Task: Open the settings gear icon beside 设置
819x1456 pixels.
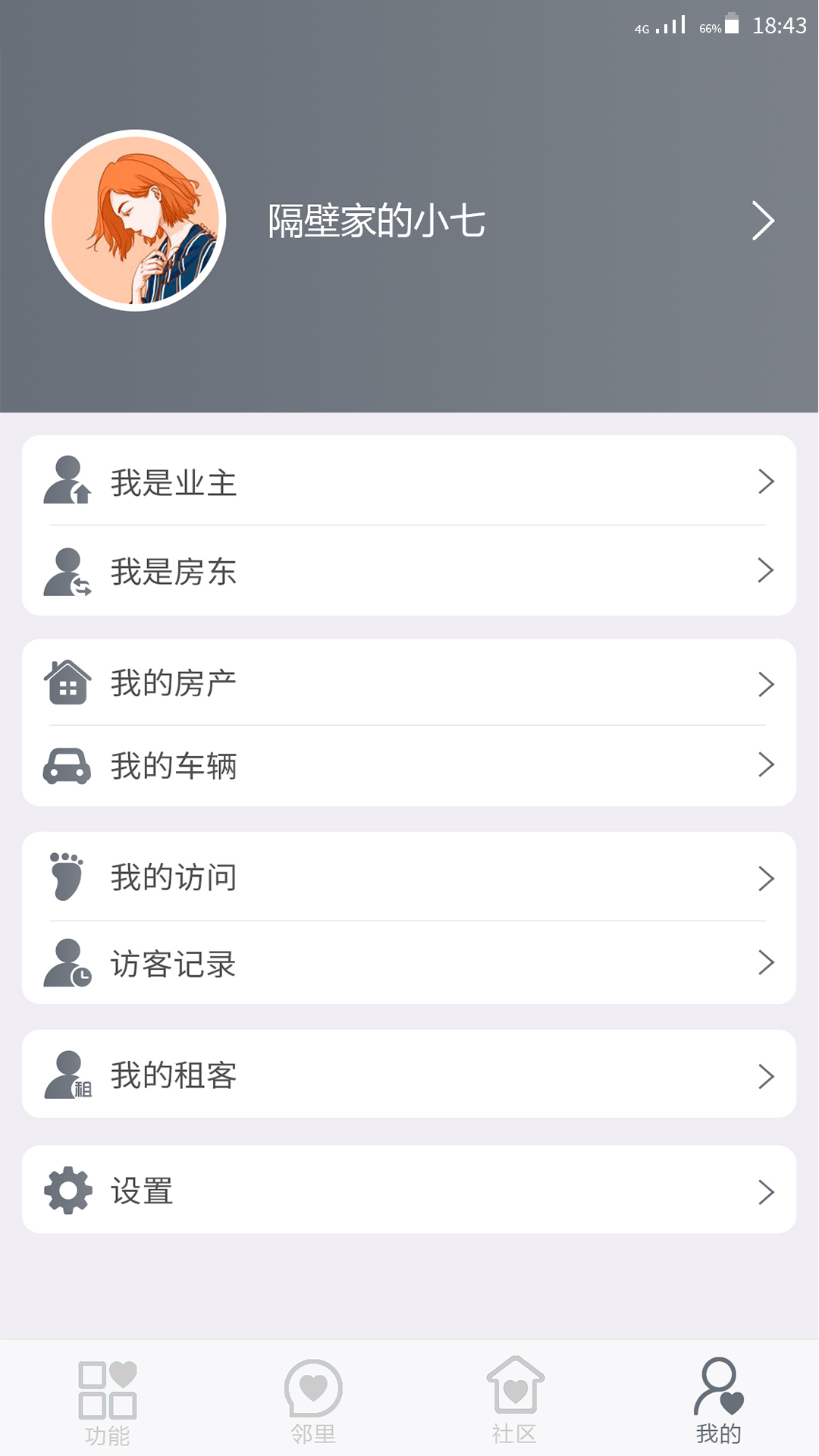Action: 67,1190
